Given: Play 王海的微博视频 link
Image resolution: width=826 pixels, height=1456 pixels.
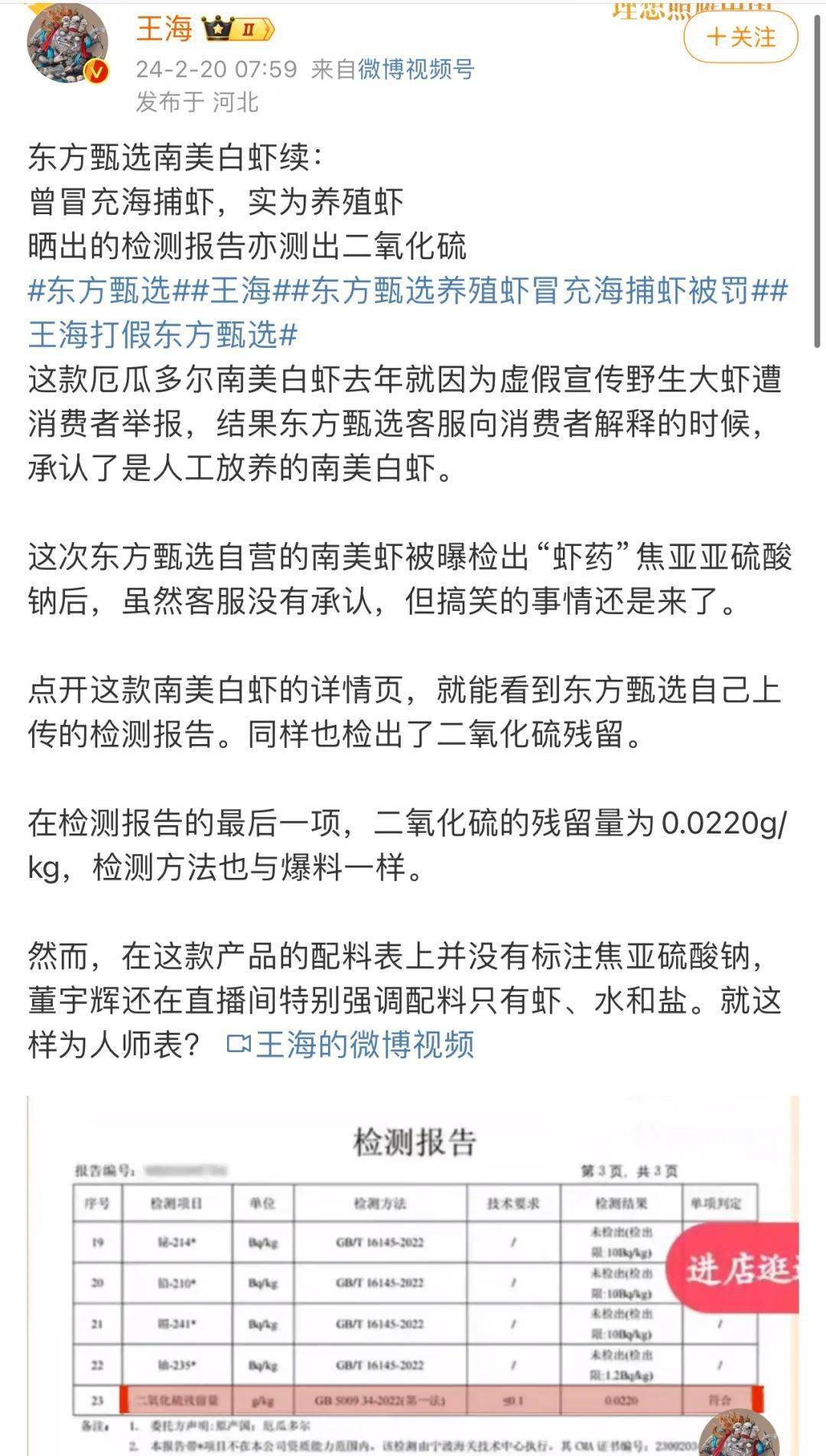Looking at the screenshot, I should 351,1044.
